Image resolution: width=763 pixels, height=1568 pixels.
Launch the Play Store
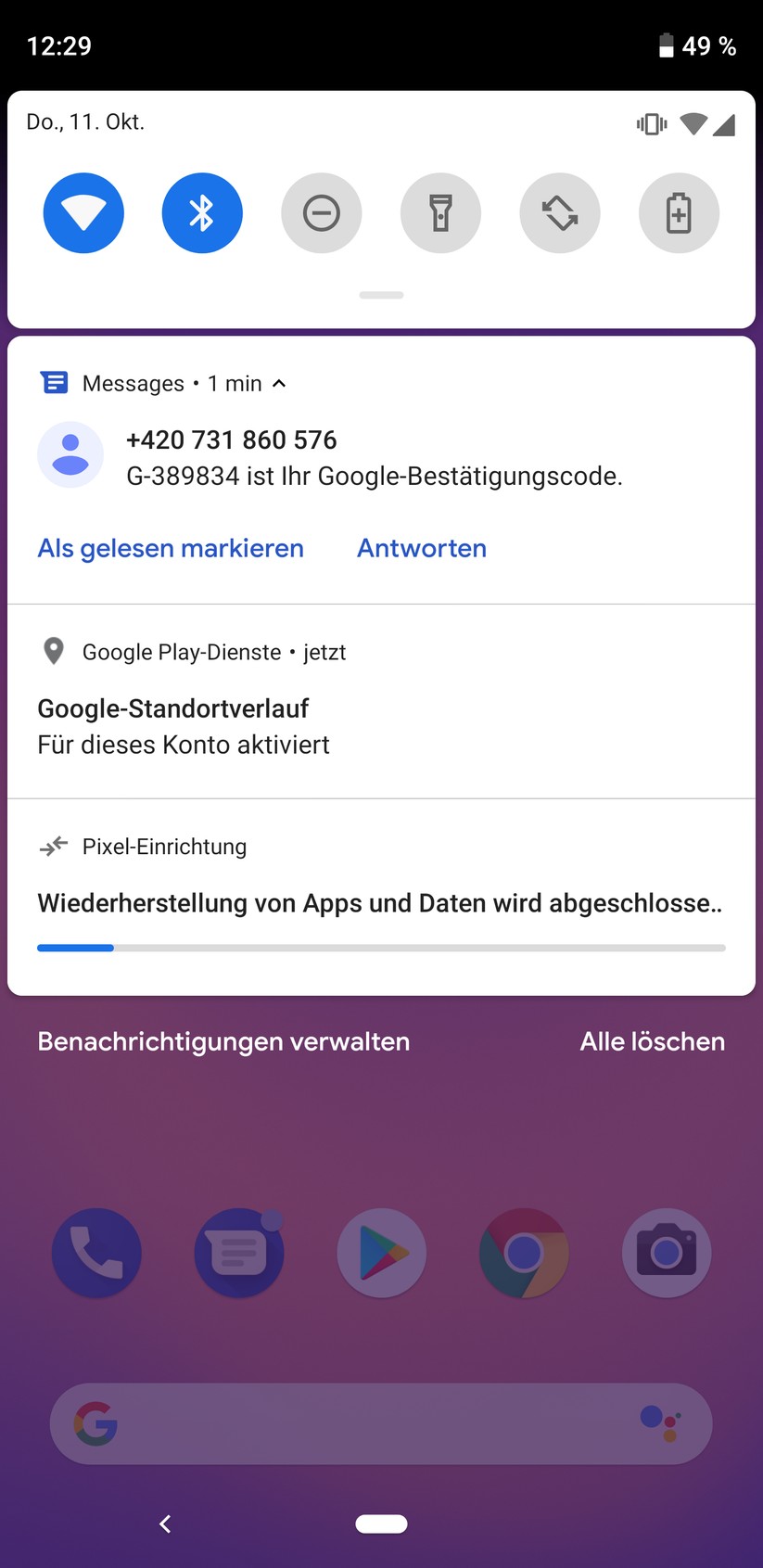tap(381, 1253)
